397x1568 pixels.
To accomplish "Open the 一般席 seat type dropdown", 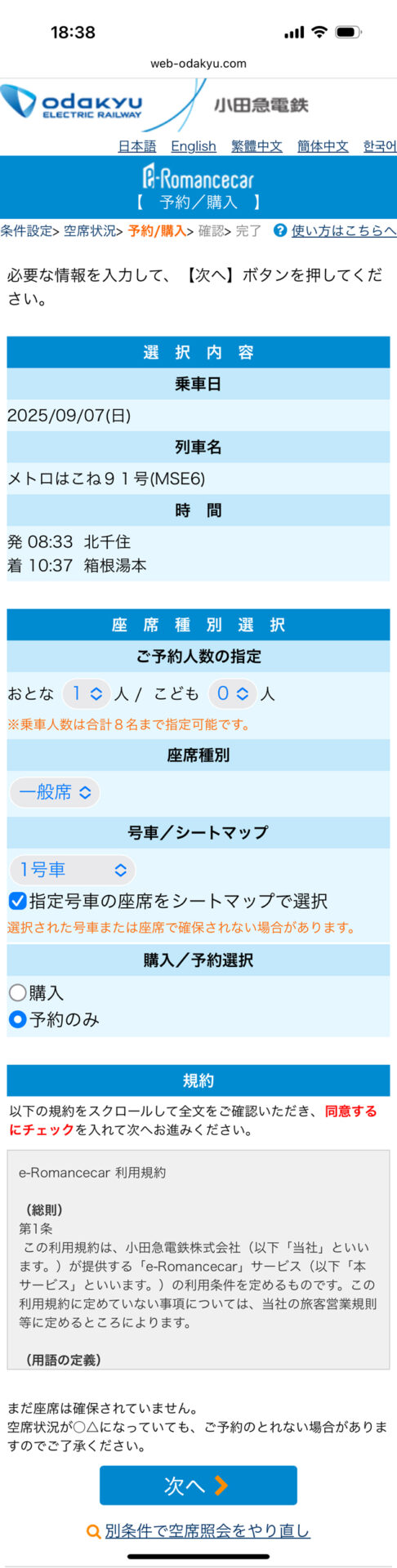I will 55,792.
